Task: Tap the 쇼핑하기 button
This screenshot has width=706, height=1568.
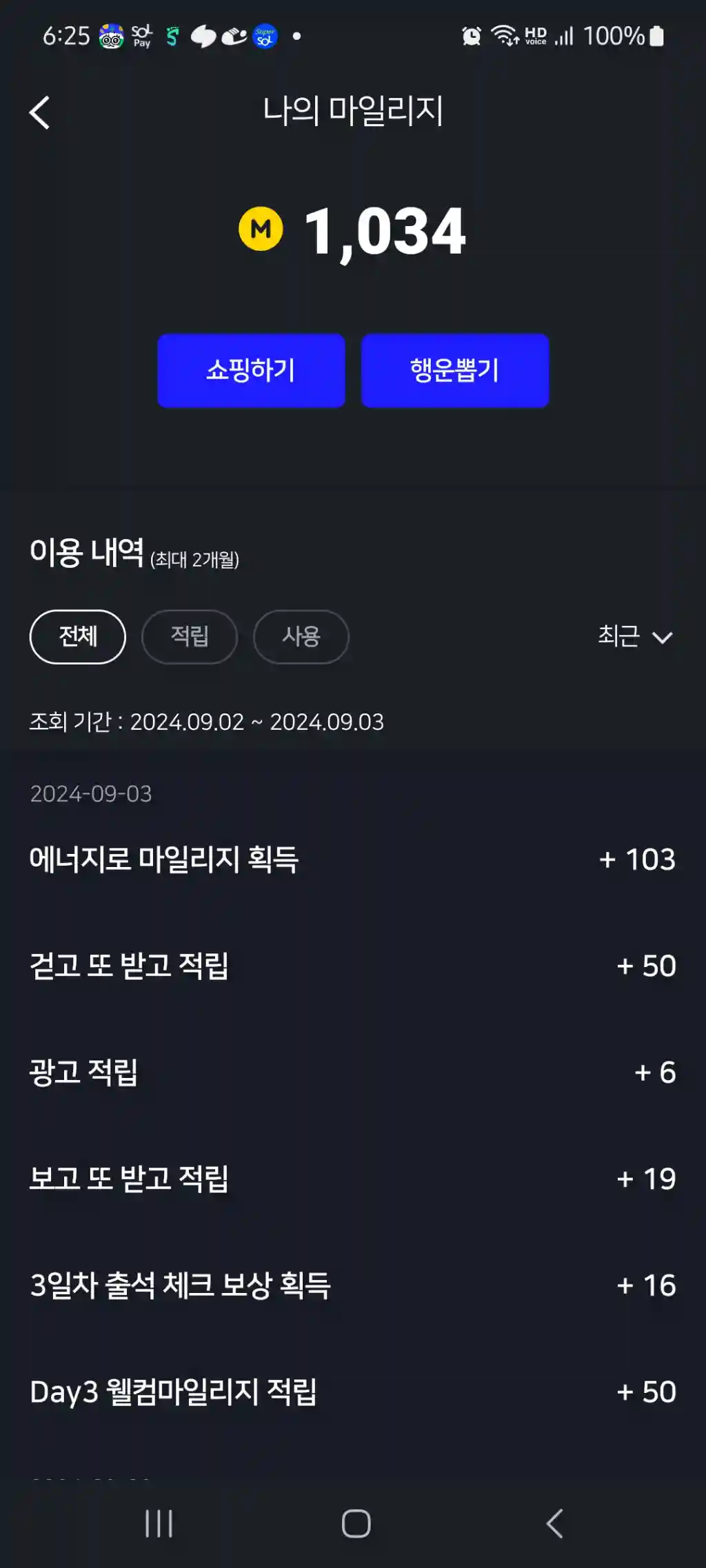Action: [251, 371]
